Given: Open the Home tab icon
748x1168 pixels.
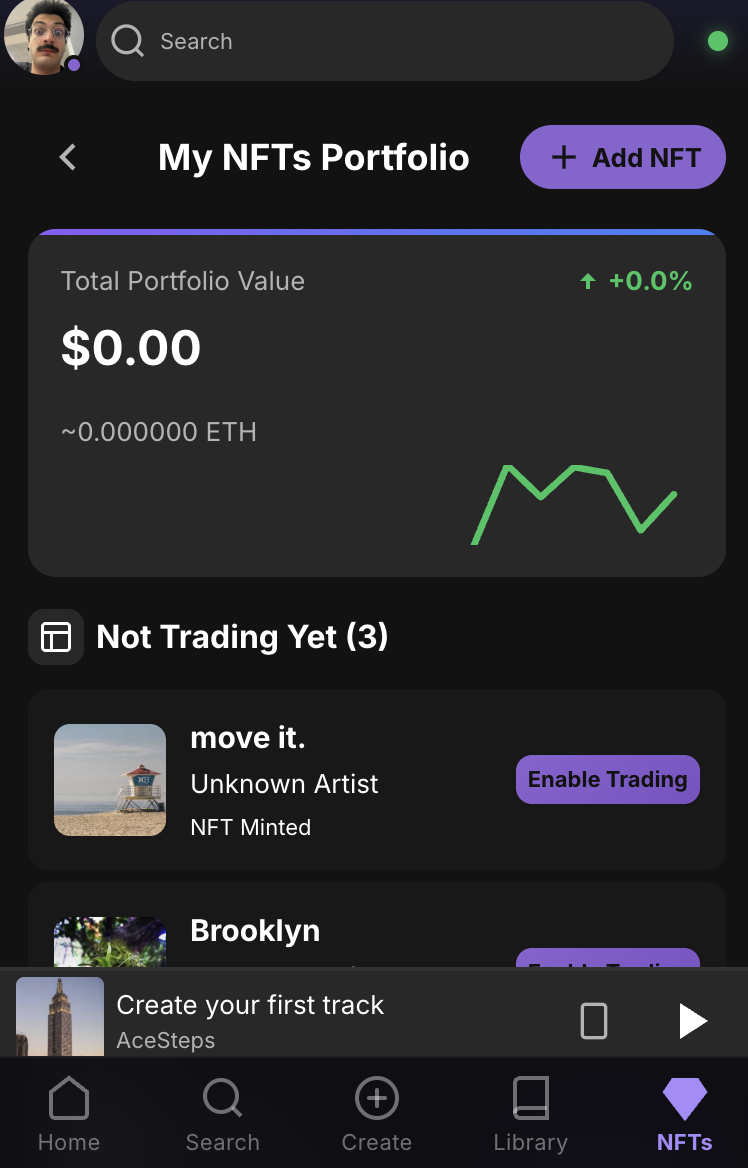Looking at the screenshot, I should (x=68, y=1098).
